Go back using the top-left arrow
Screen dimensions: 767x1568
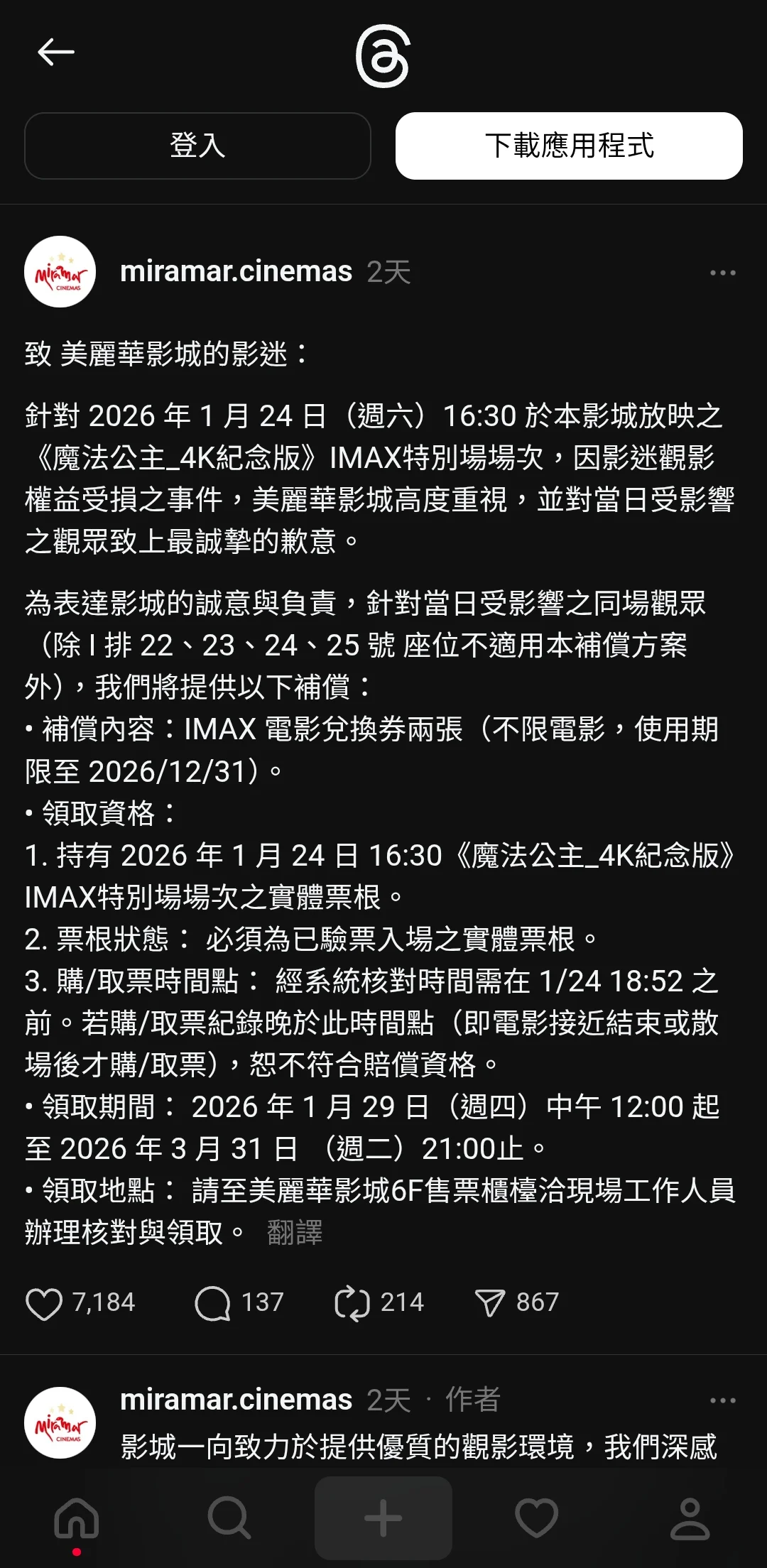(56, 52)
